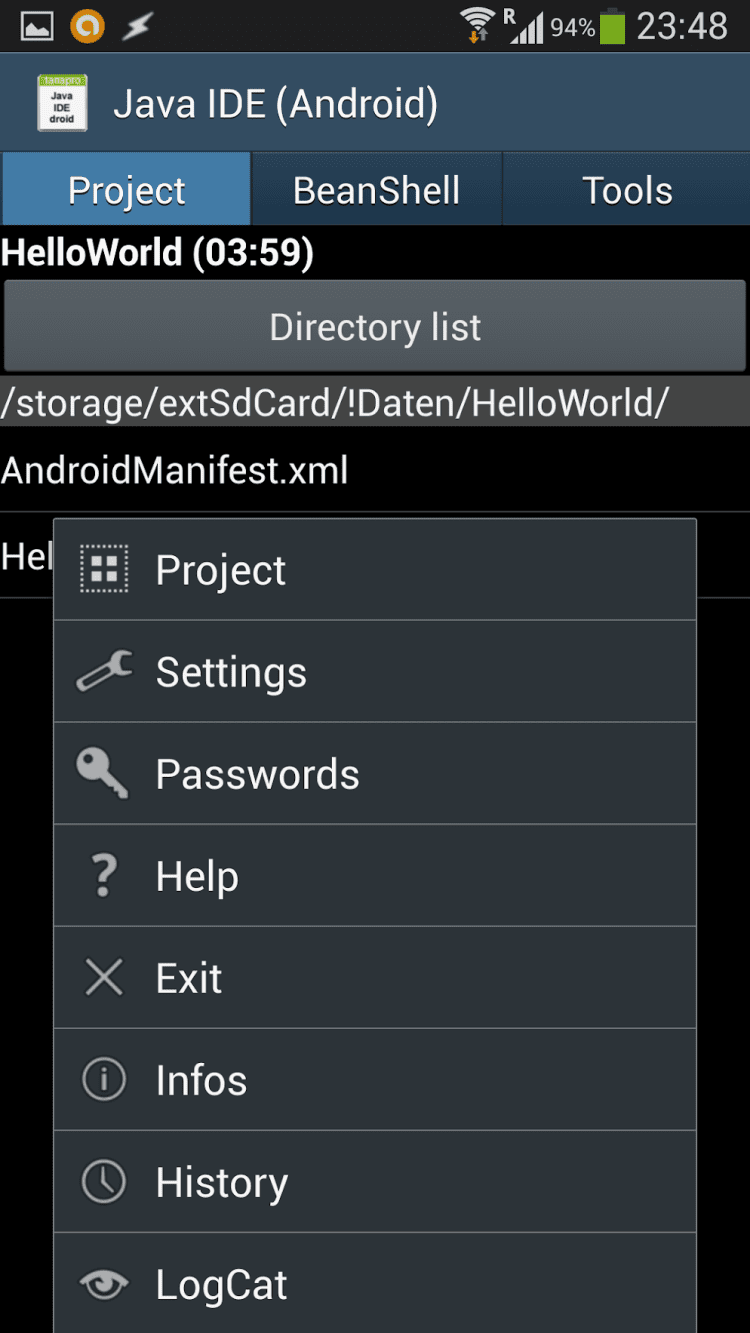View History from the menu

tap(374, 1182)
